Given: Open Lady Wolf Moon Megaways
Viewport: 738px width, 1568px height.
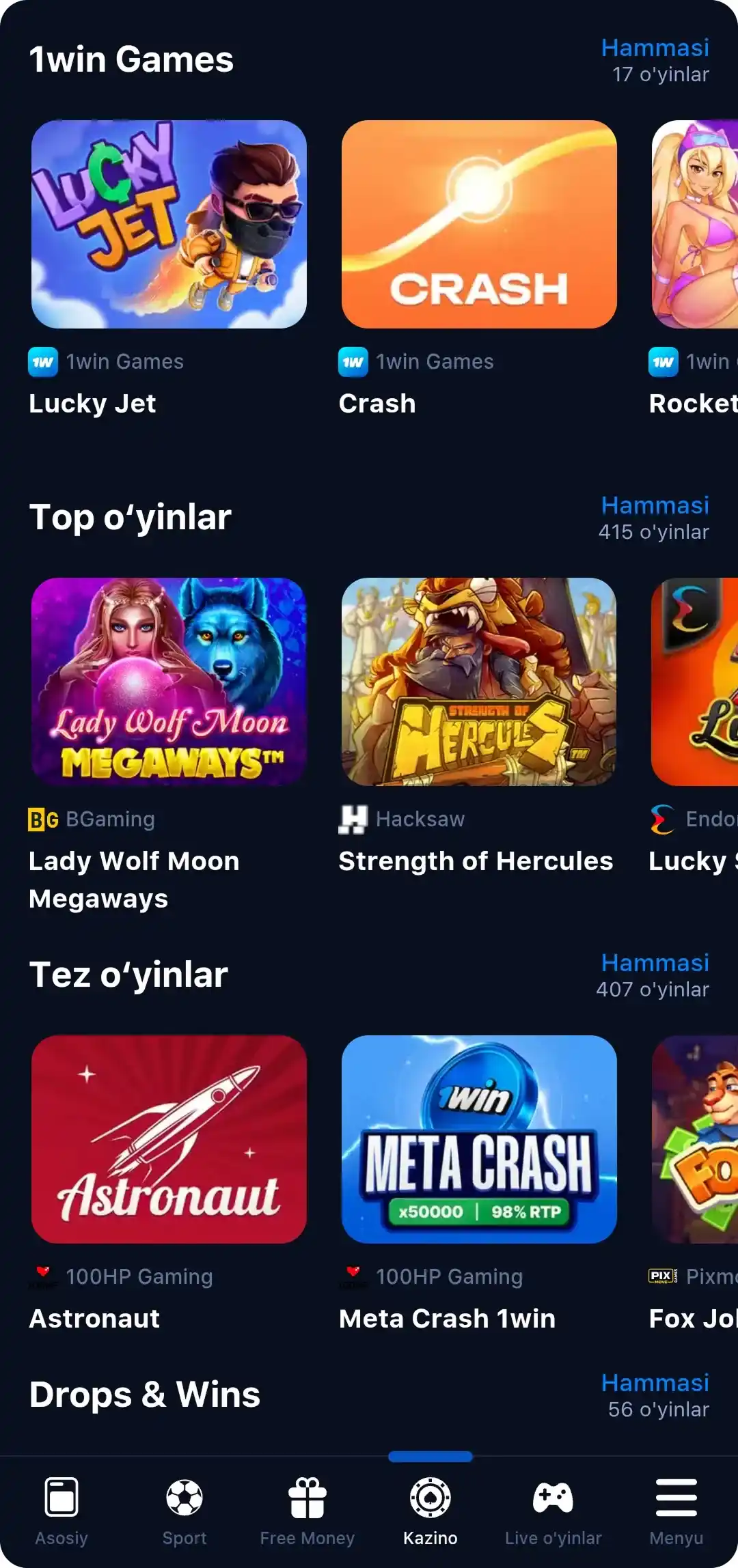Looking at the screenshot, I should tap(169, 682).
